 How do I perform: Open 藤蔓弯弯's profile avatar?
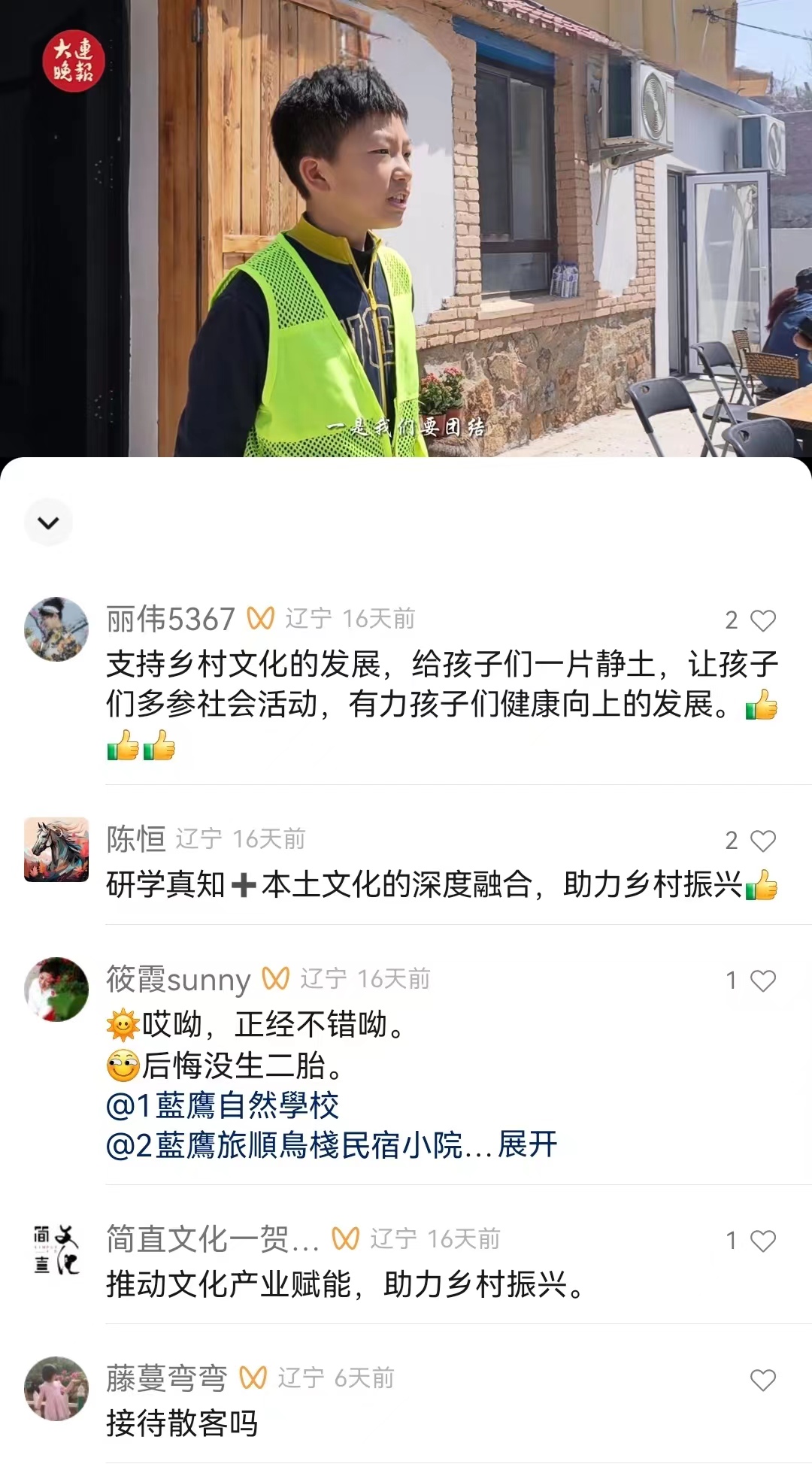[x=56, y=1389]
